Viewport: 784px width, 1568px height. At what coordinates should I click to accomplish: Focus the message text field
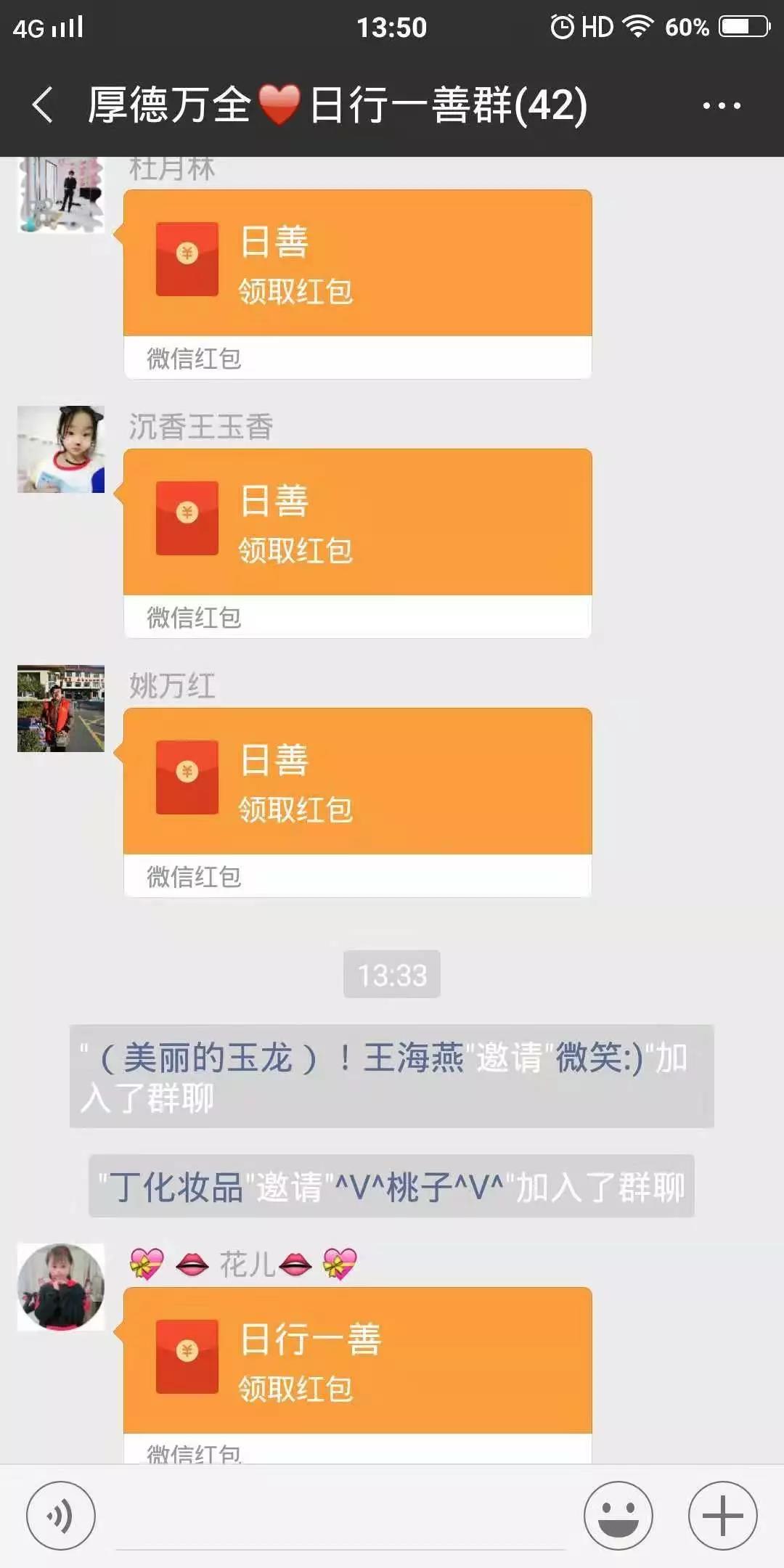(340, 1519)
